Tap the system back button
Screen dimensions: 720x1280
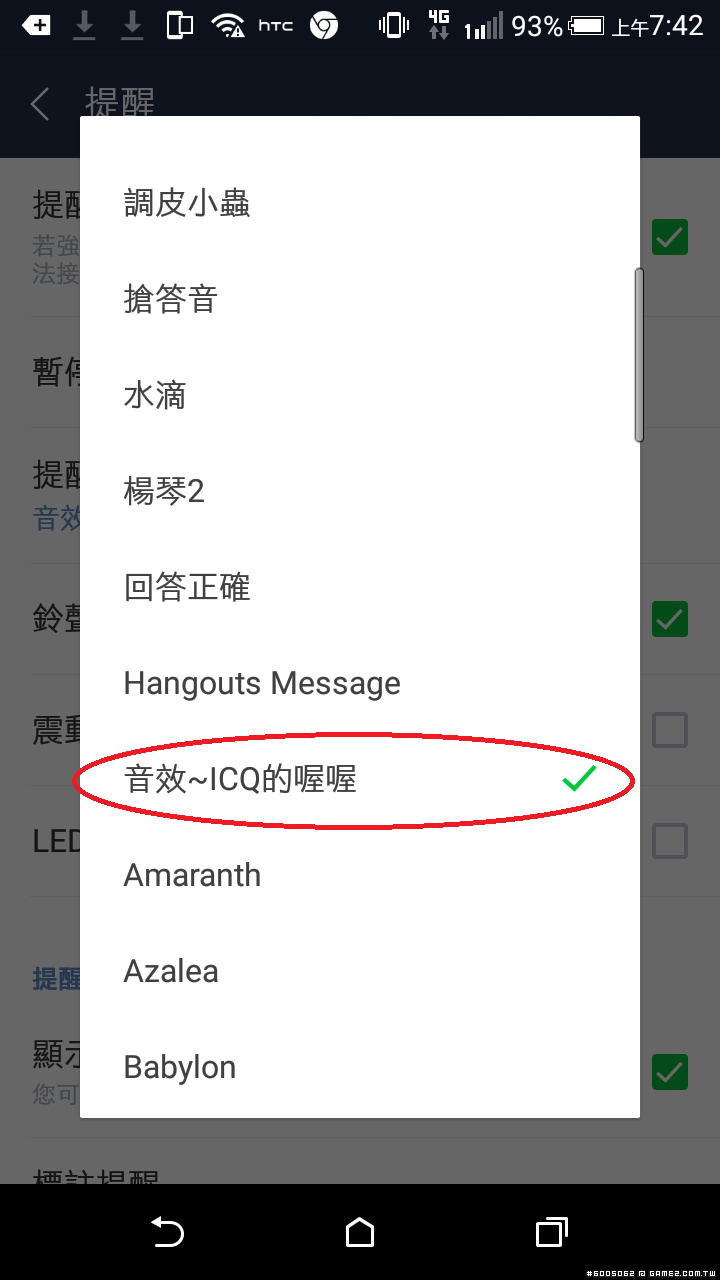click(x=167, y=1232)
